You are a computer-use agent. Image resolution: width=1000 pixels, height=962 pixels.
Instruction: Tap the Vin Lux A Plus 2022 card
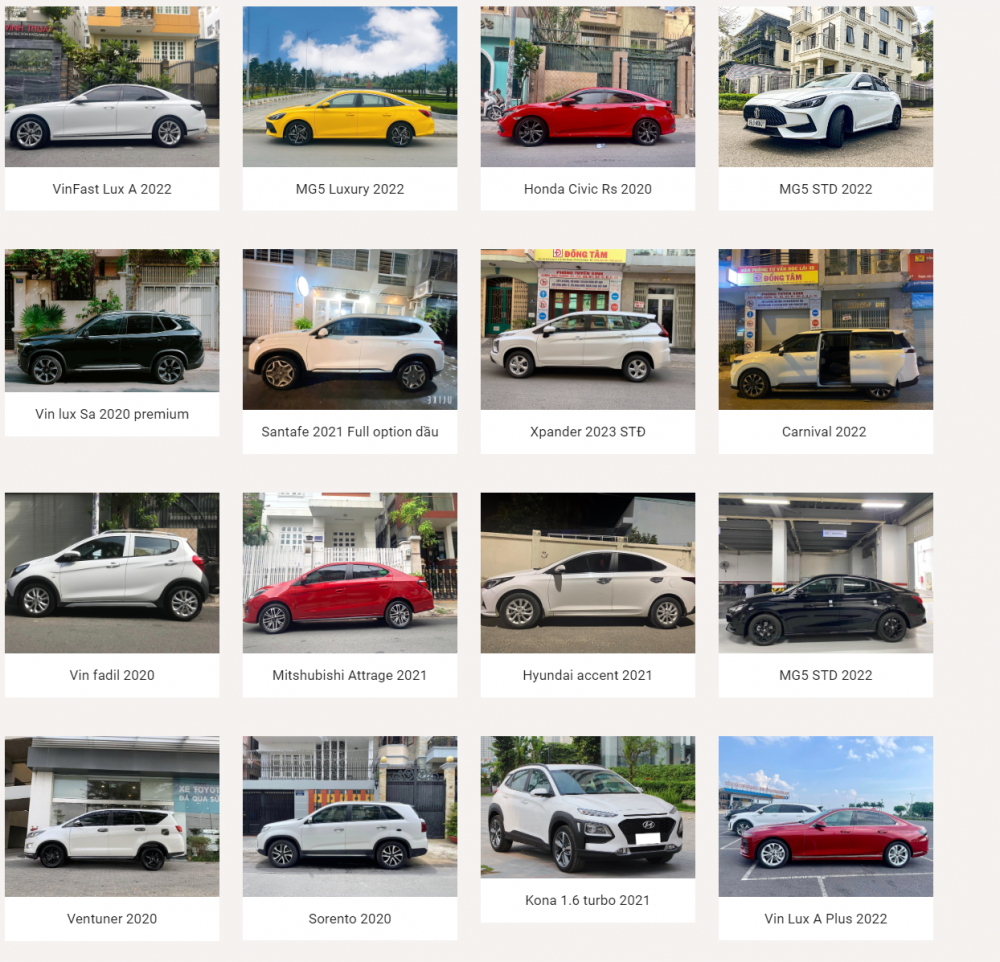[x=826, y=836]
